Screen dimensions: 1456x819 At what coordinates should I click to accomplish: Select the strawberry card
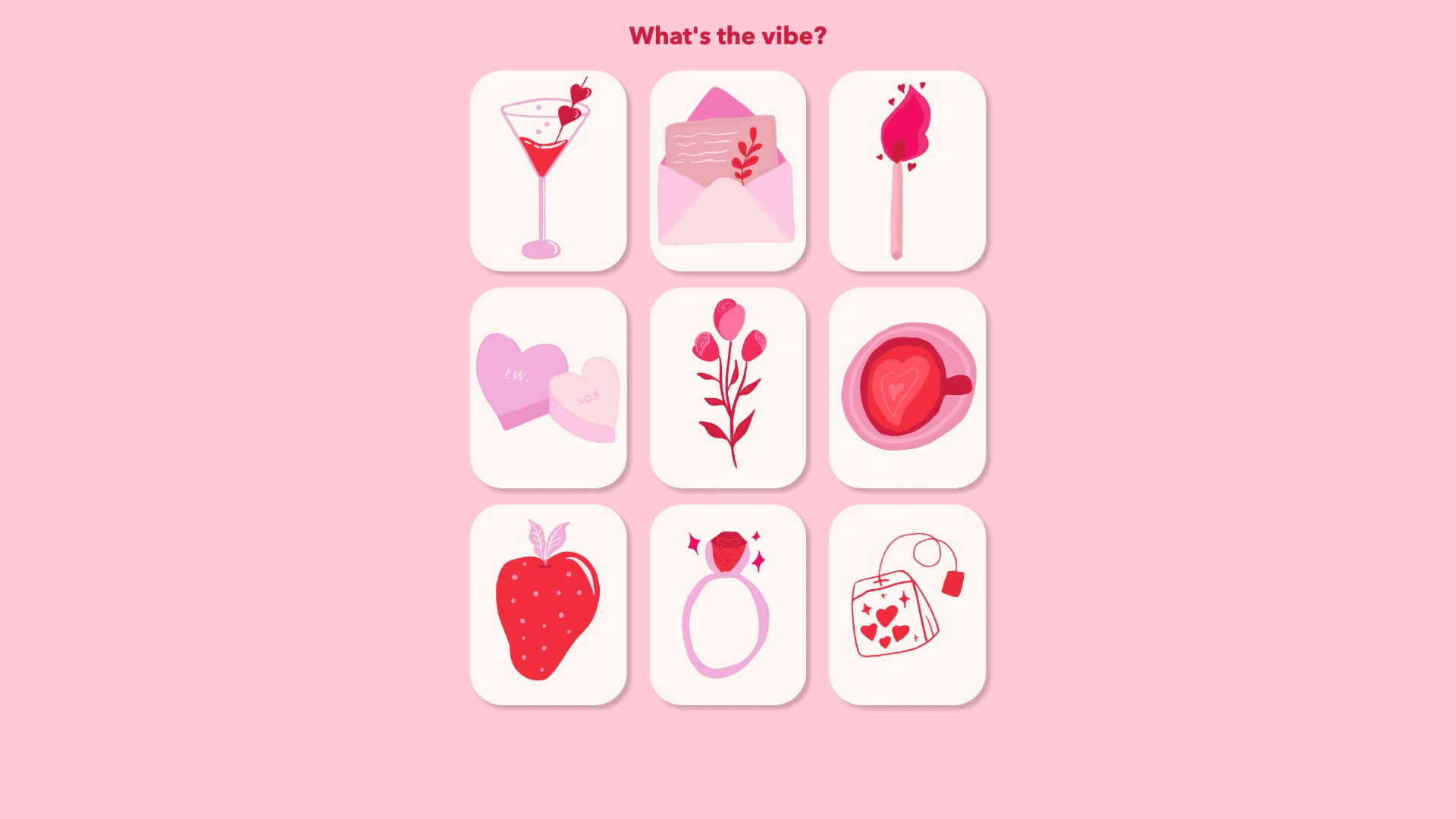coord(548,604)
